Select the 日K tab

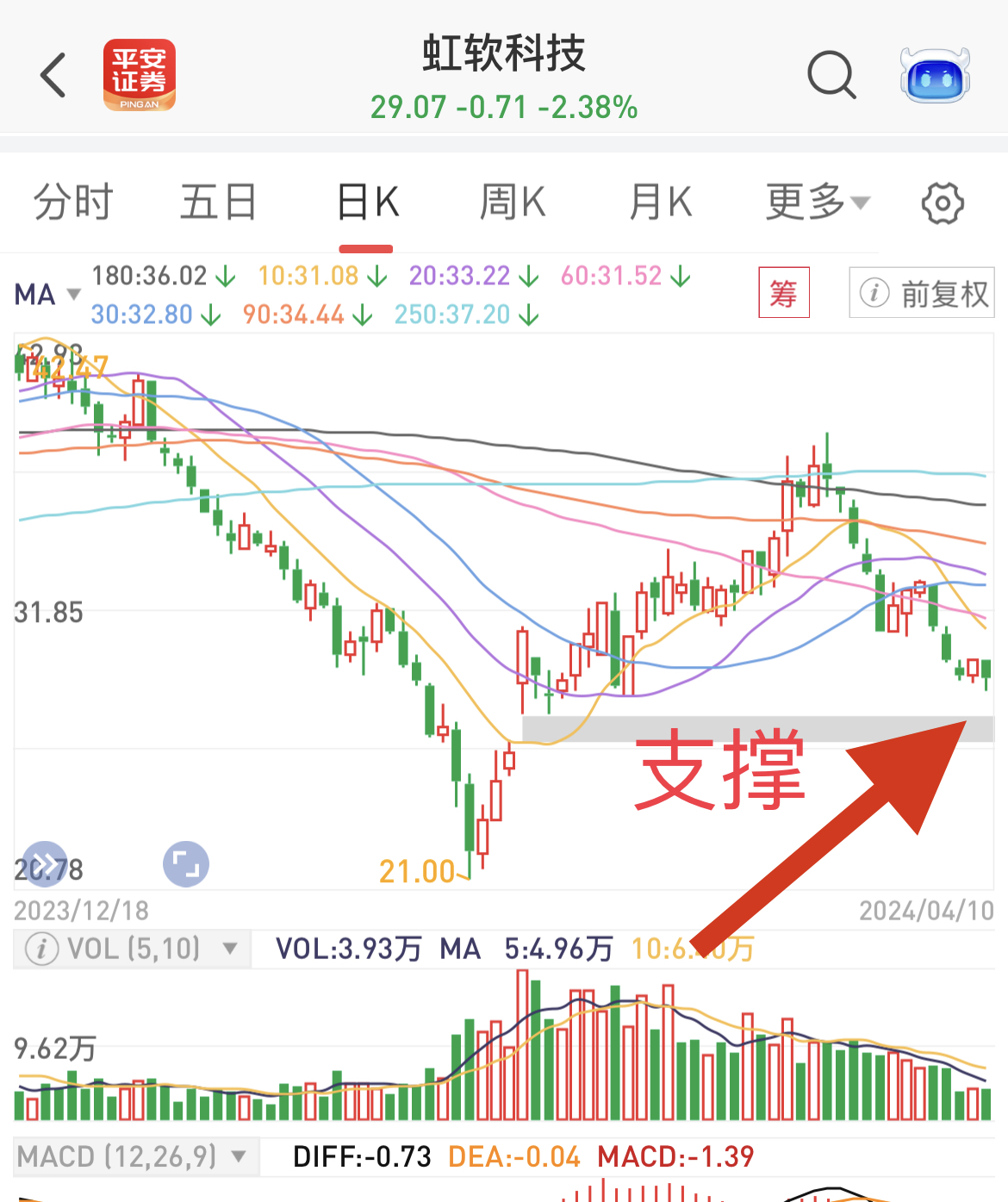[x=367, y=203]
